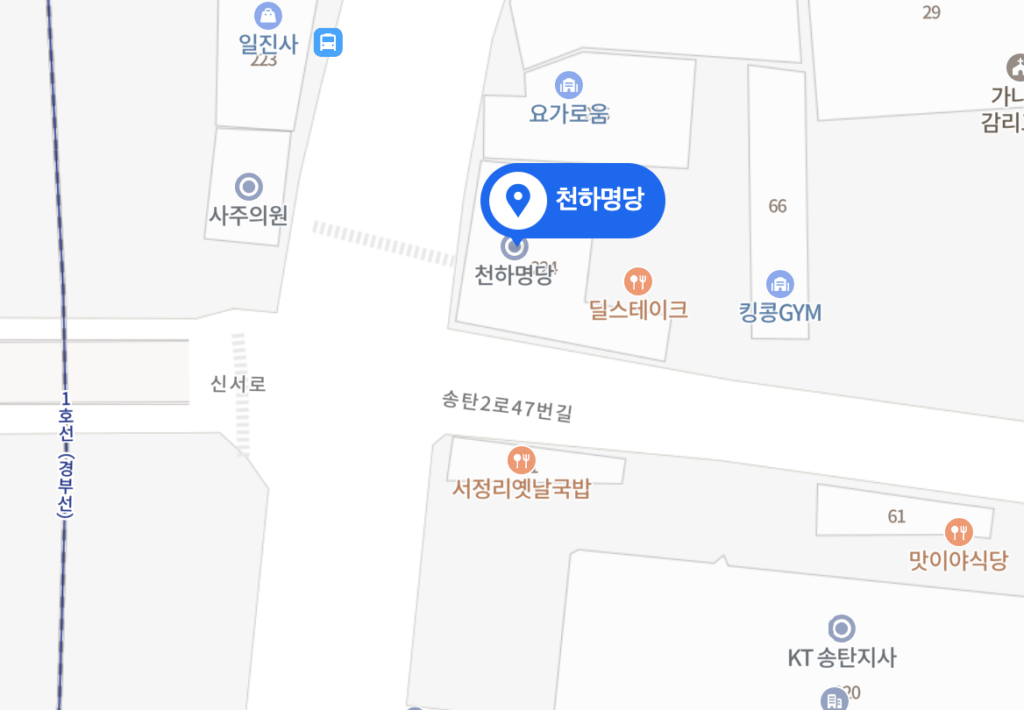Select the KT 송탄지사 marker
1024x710 pixels.
(x=842, y=629)
